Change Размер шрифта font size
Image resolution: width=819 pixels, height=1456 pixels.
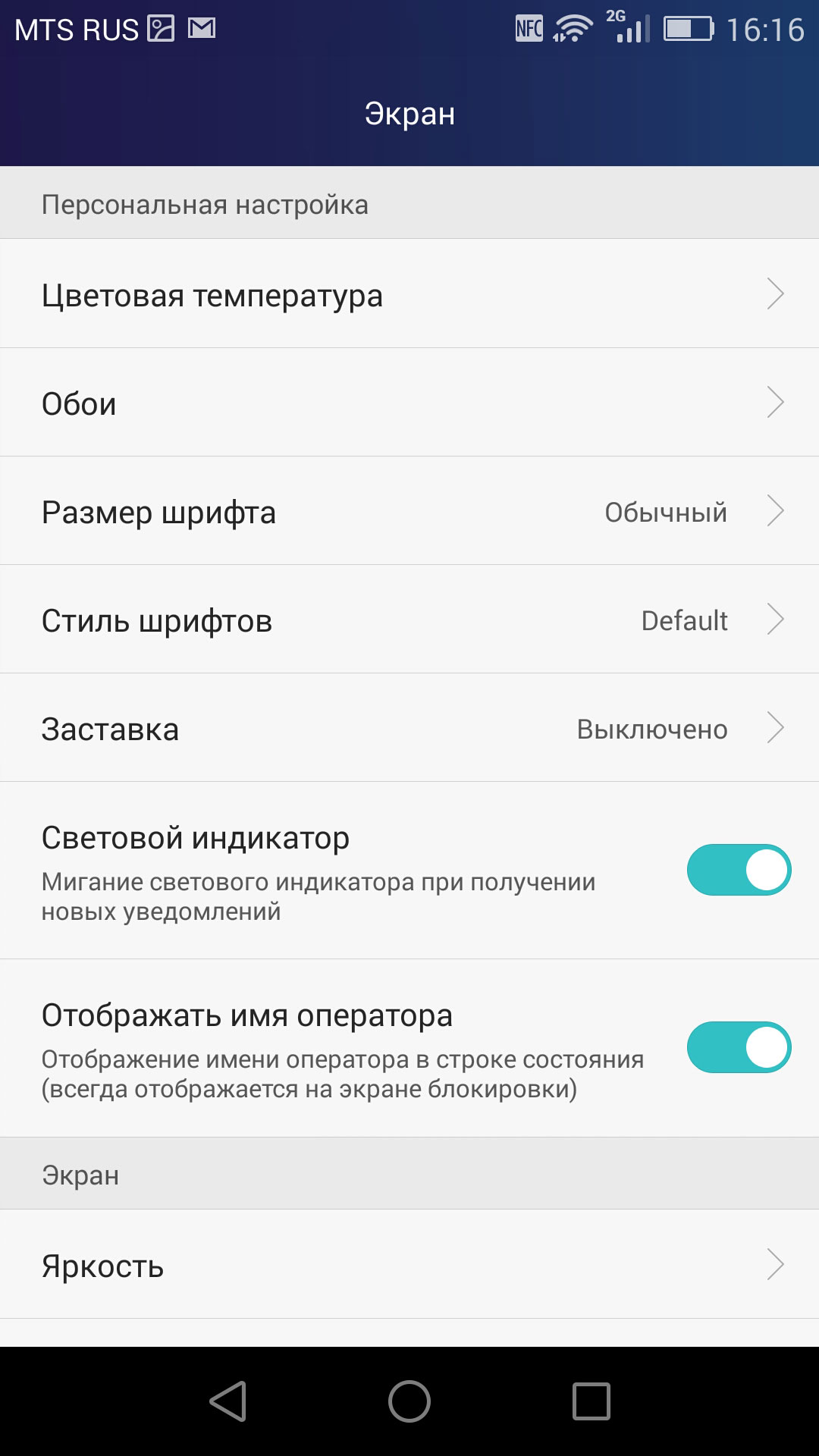coord(409,512)
